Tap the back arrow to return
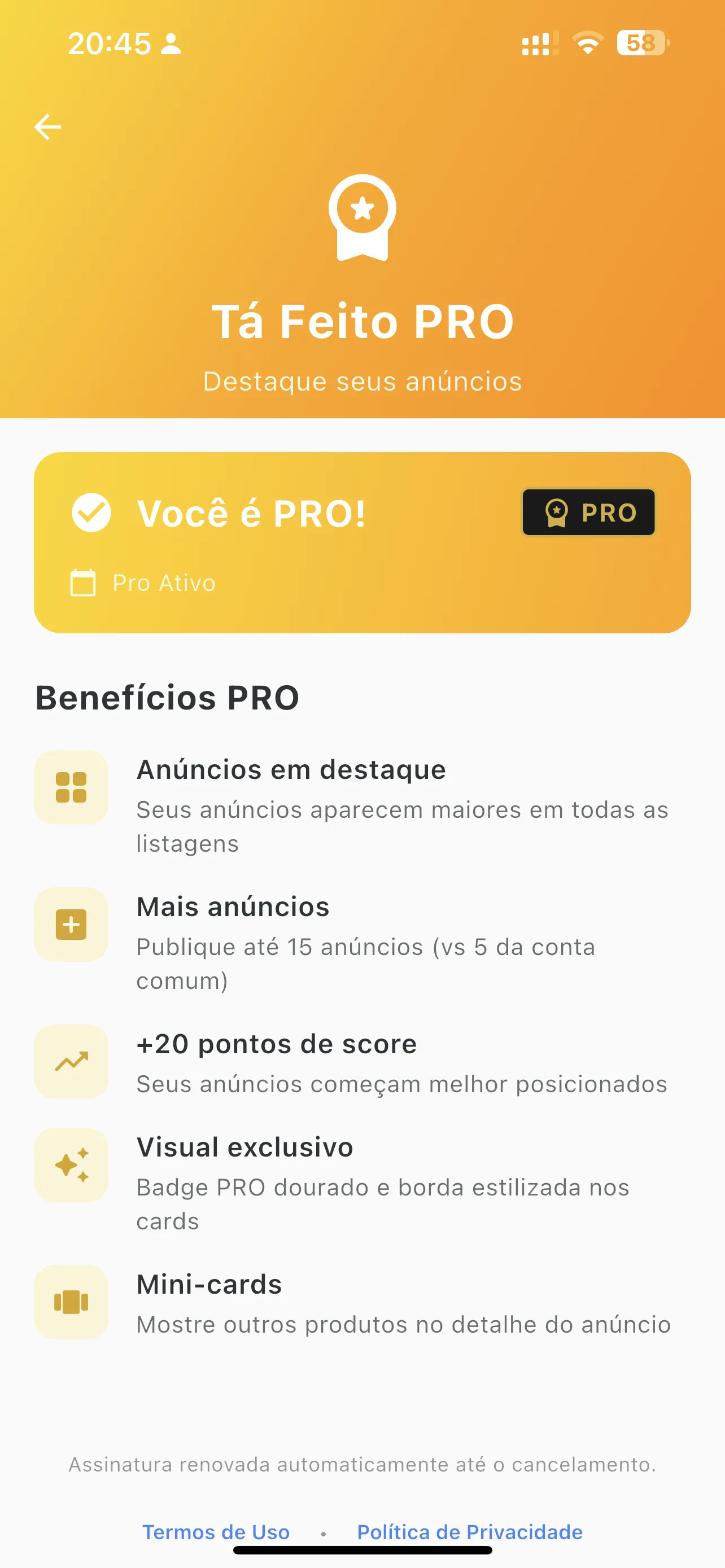Screen dimensions: 725x1568 [x=47, y=126]
